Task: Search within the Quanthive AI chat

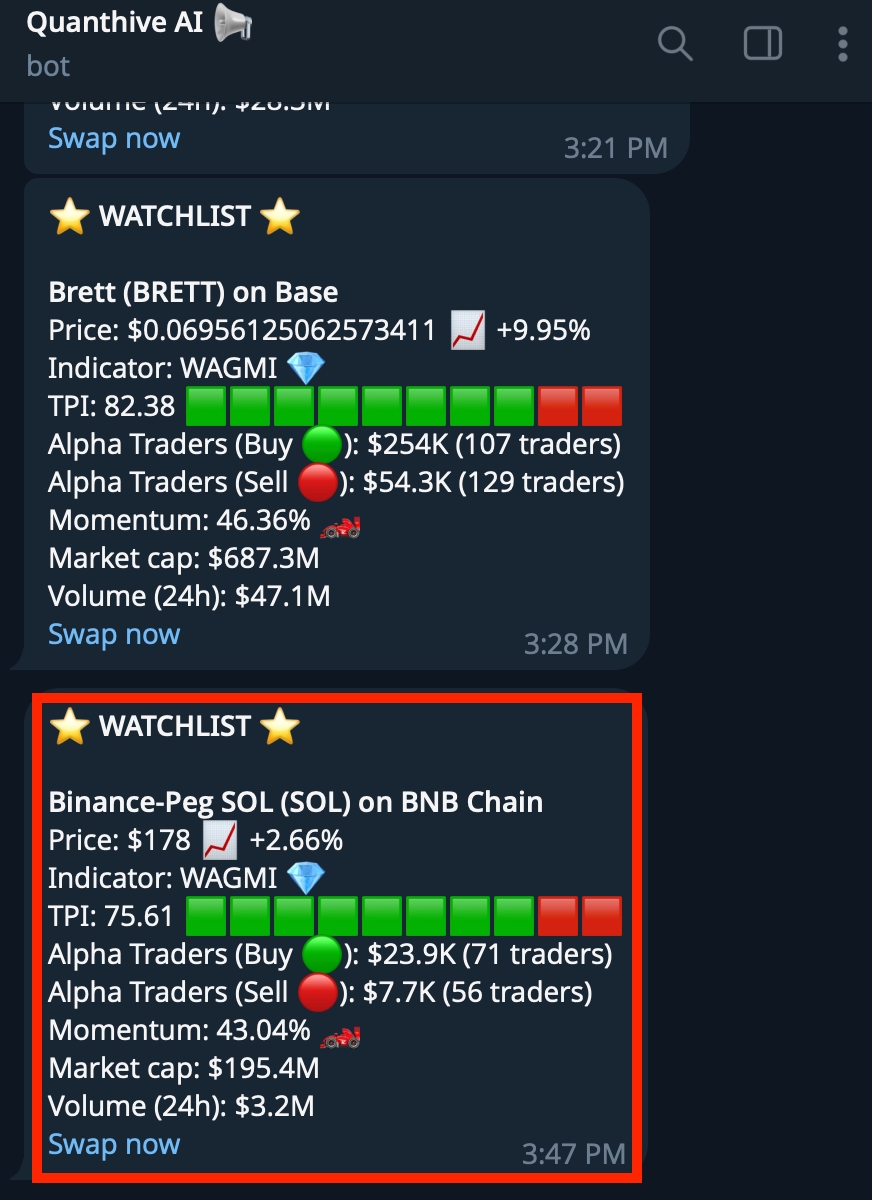Action: click(675, 43)
